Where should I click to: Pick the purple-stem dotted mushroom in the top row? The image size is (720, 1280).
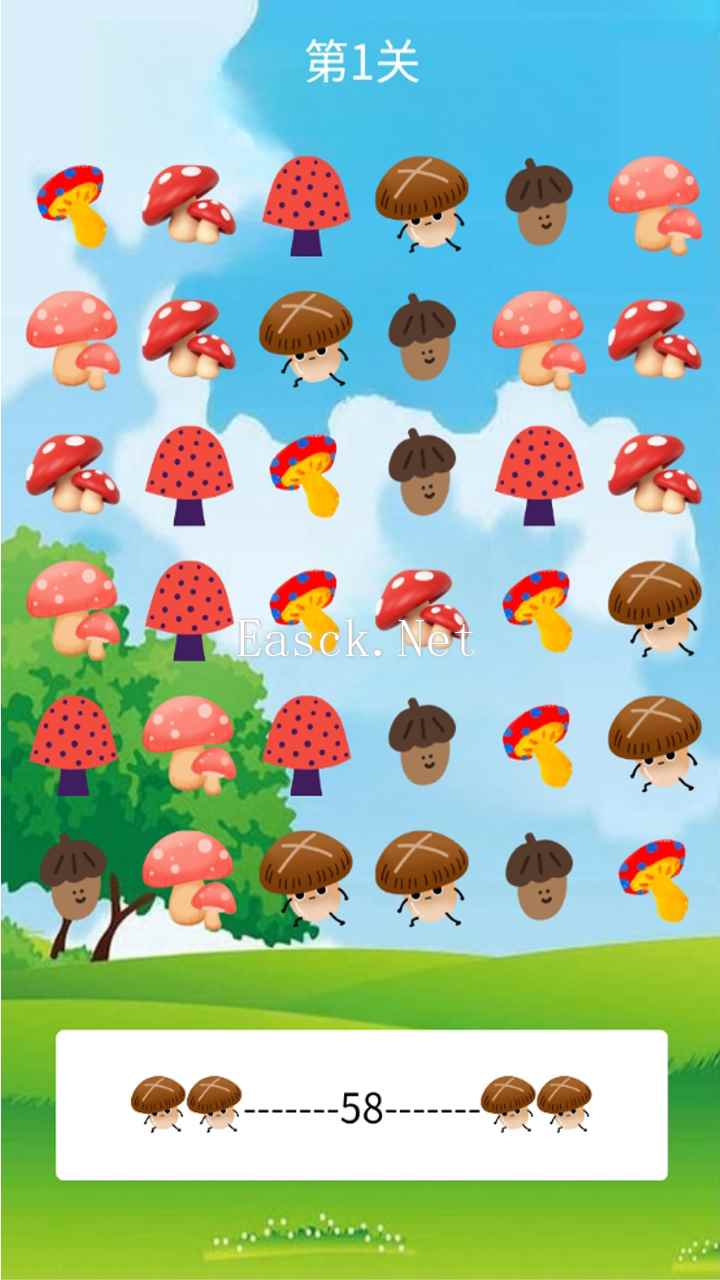click(x=306, y=204)
